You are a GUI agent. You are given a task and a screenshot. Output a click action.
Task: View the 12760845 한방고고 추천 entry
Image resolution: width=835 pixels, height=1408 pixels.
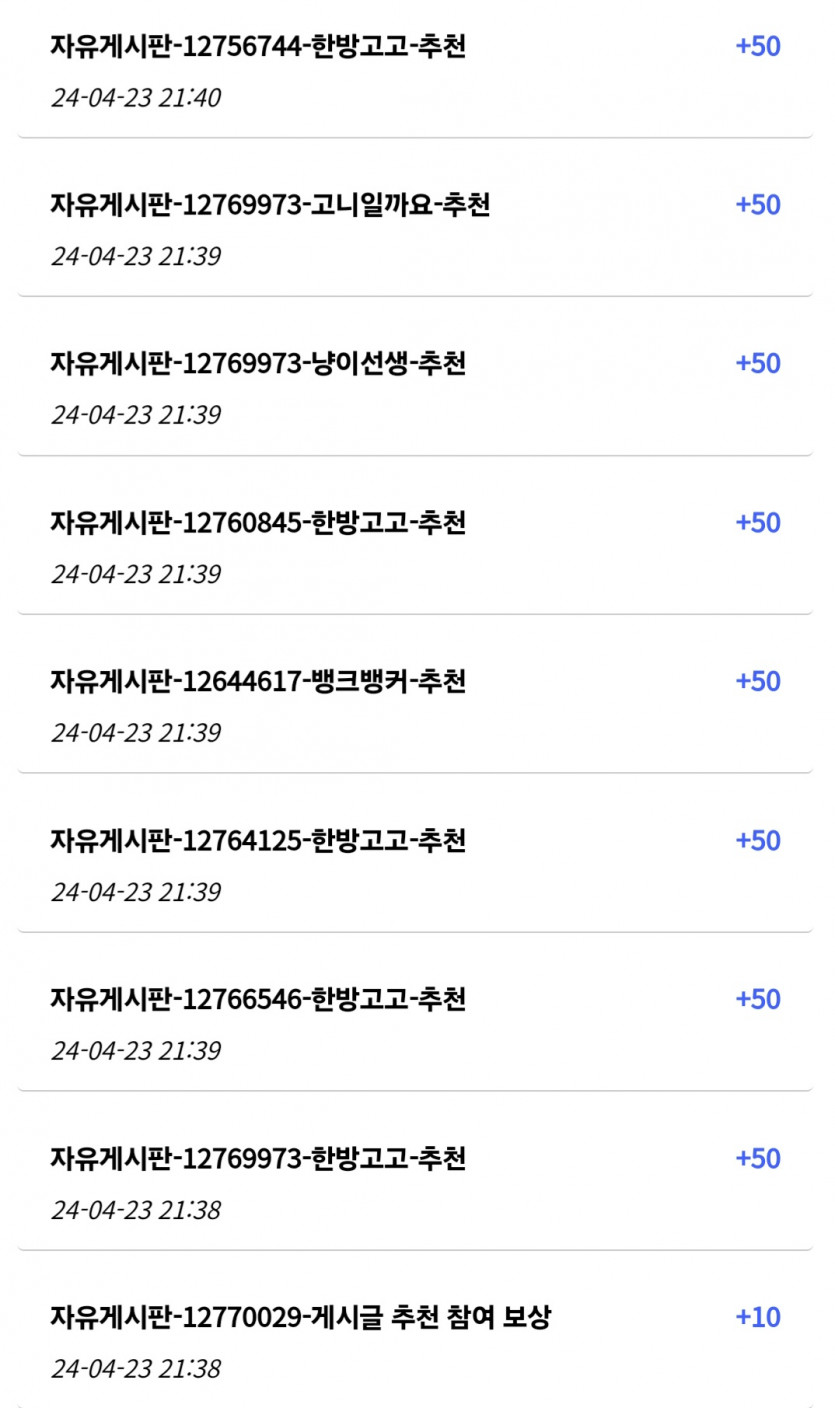(258, 523)
